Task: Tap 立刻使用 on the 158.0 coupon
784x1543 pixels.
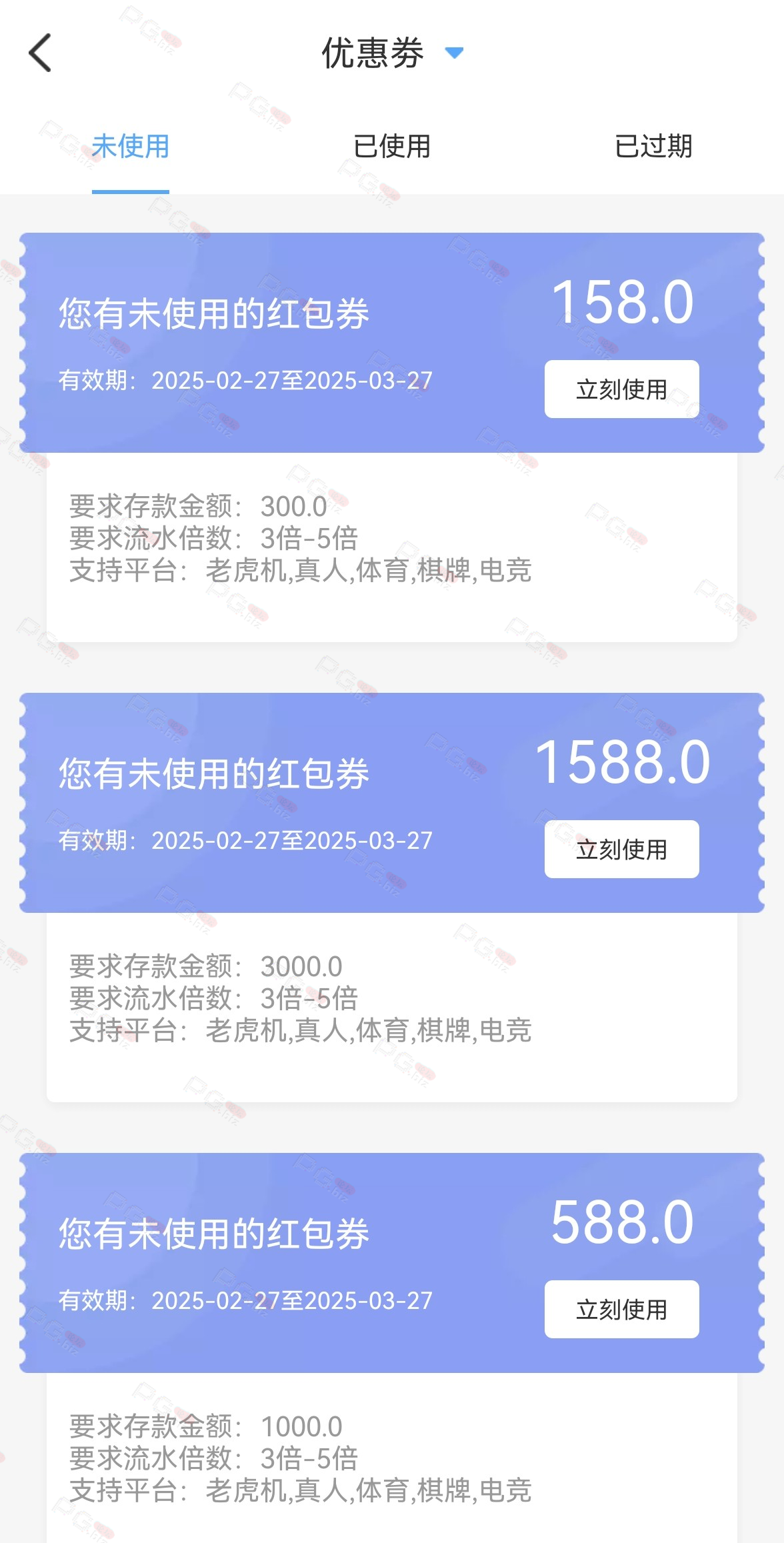Action: click(x=621, y=389)
